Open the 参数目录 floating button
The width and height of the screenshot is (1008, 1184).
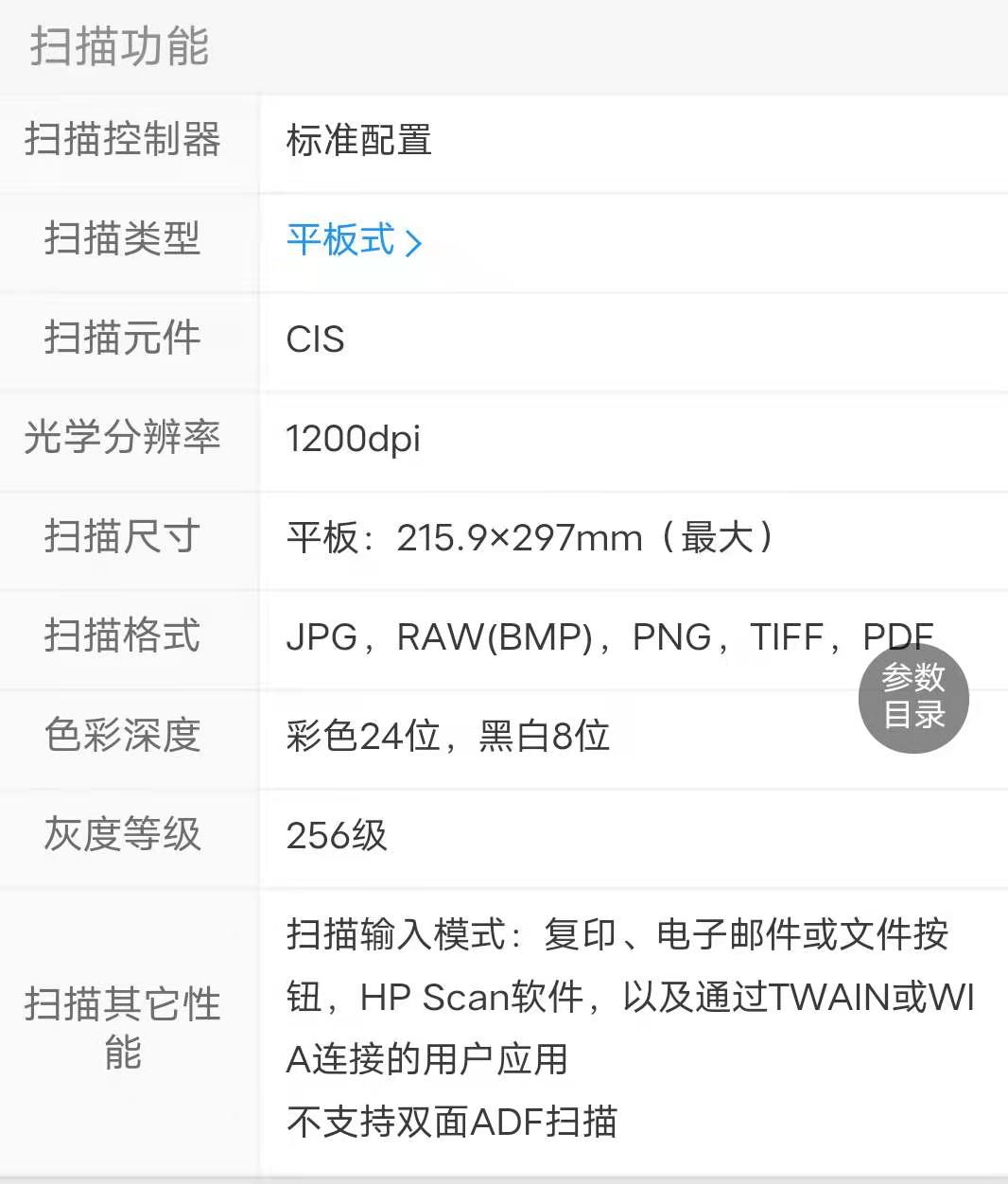point(913,697)
